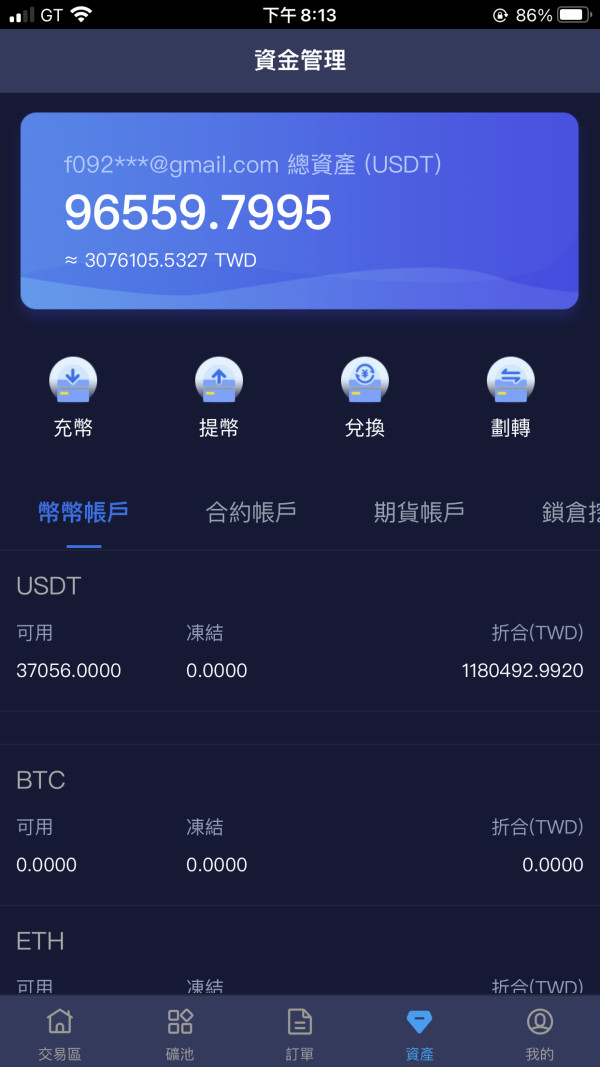The image size is (600, 1067).
Task: Tap the 充幣 deposit button
Action: (73, 397)
